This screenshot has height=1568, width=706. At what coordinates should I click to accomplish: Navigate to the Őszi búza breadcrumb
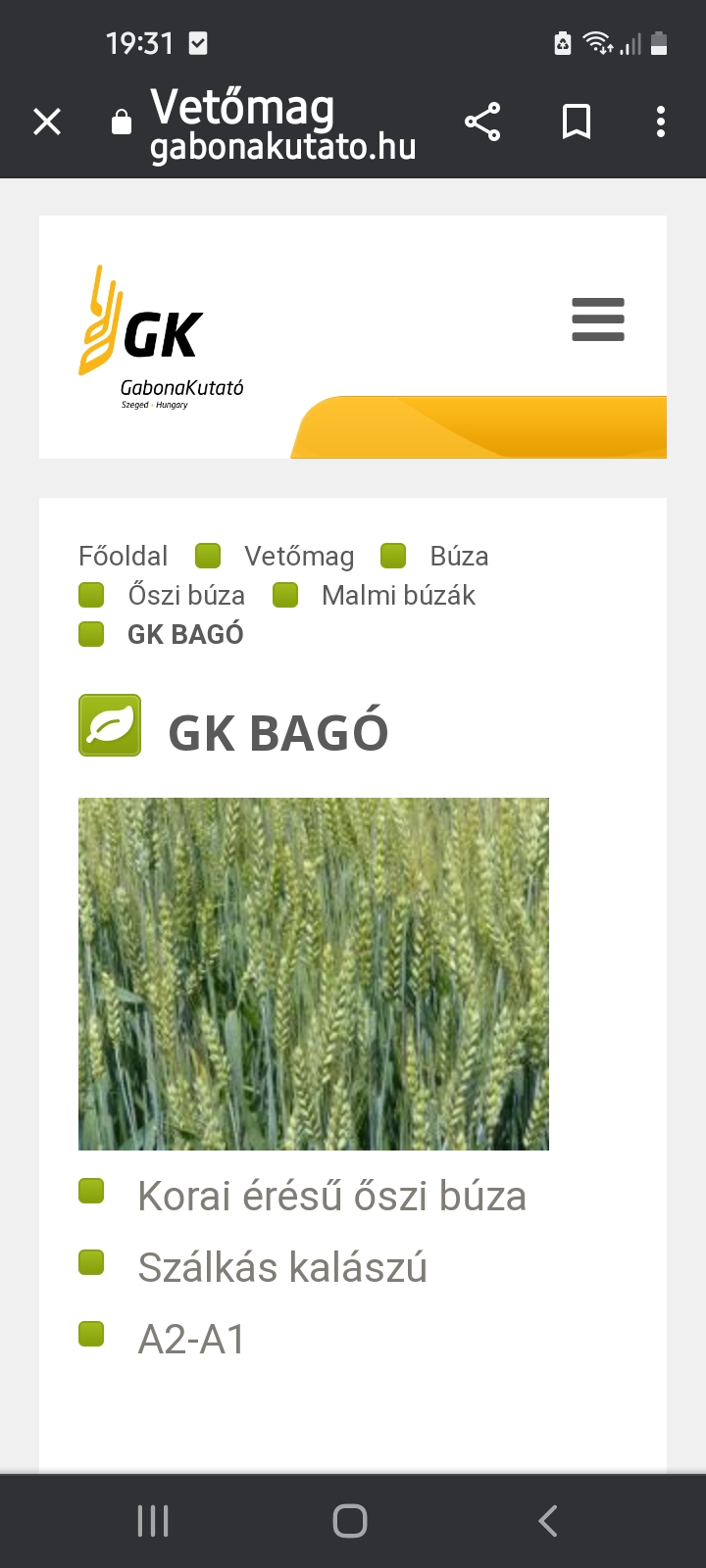pos(186,595)
